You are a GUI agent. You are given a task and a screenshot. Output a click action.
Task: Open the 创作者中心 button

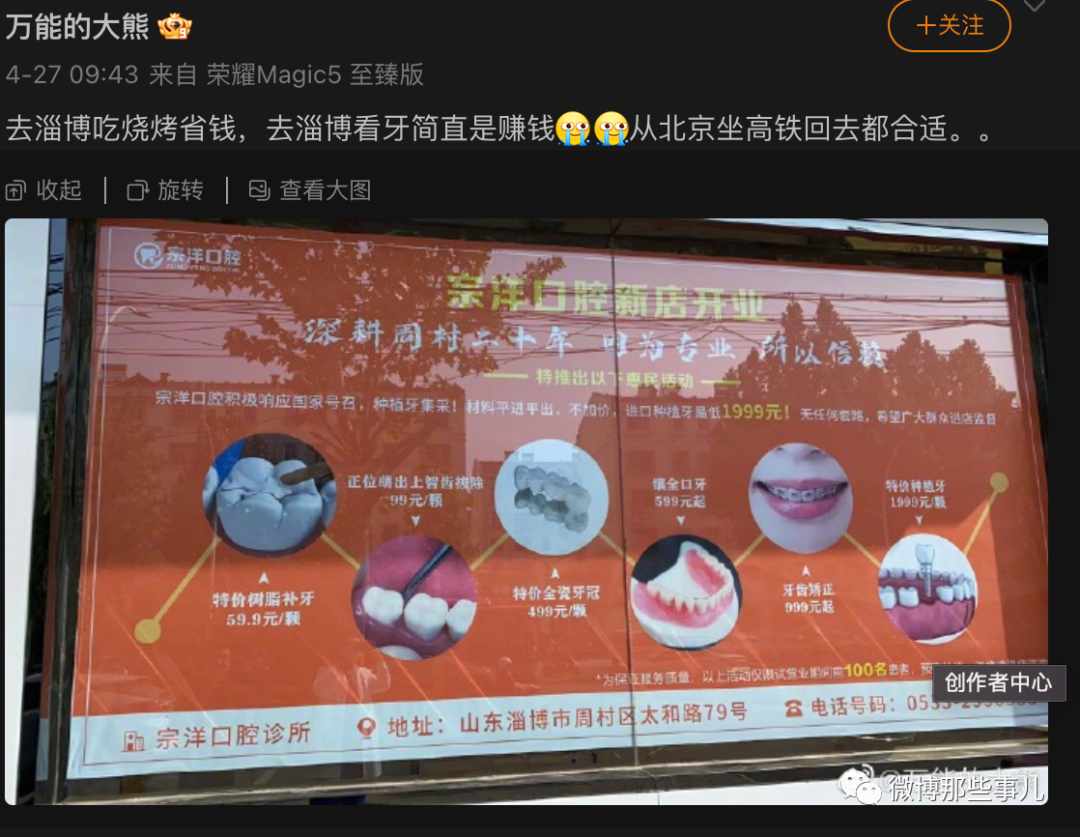tap(998, 682)
